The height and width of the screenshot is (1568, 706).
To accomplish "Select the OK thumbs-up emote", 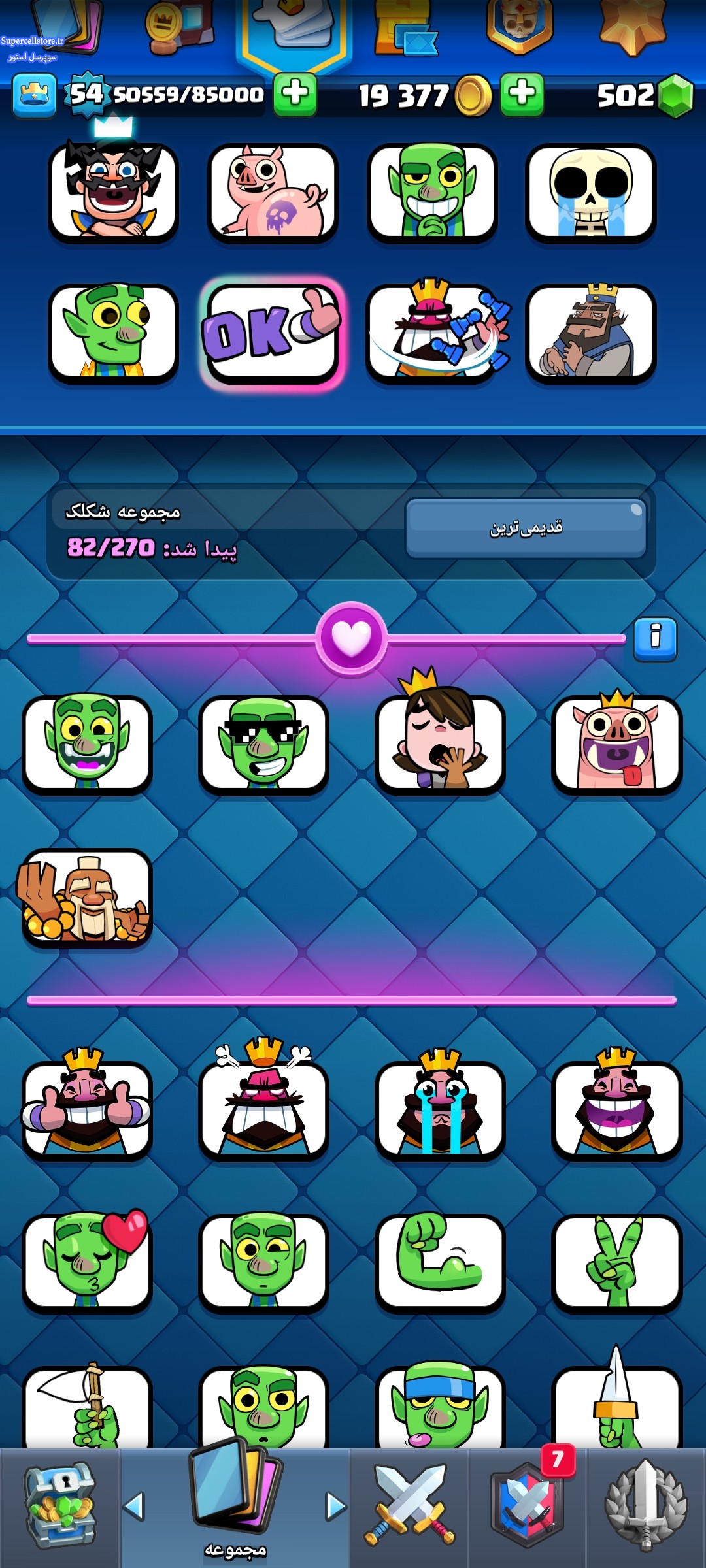I will point(273,333).
